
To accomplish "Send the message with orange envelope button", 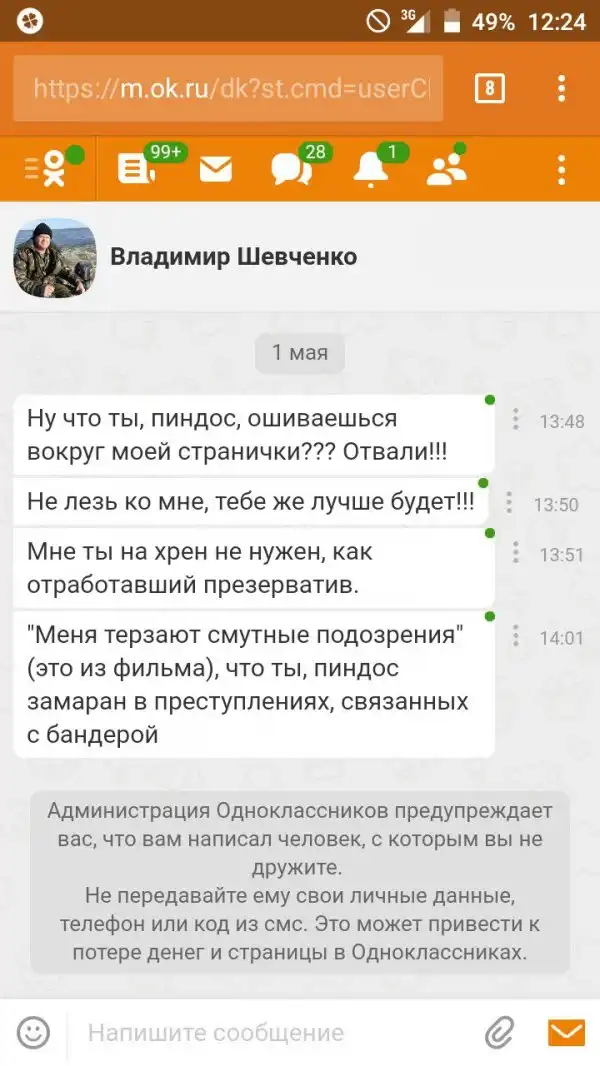I will (566, 1032).
